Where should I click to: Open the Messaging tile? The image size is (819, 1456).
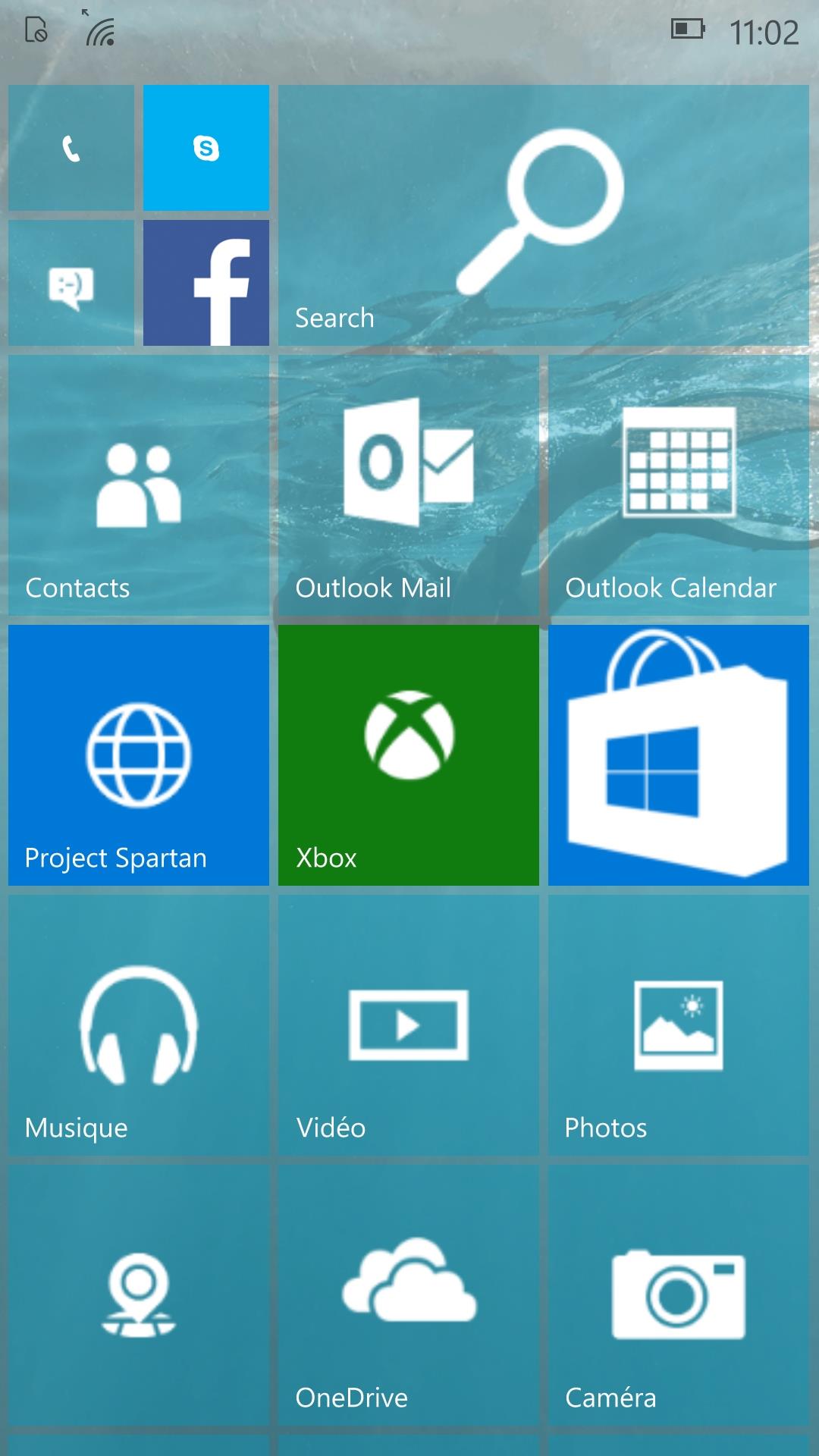(71, 284)
